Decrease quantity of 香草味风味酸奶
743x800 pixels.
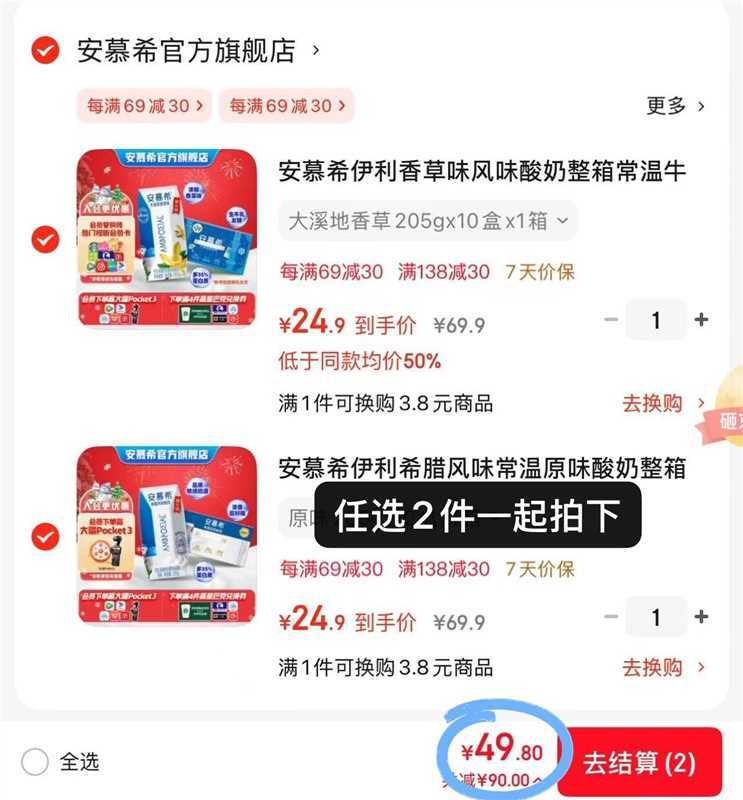(612, 320)
